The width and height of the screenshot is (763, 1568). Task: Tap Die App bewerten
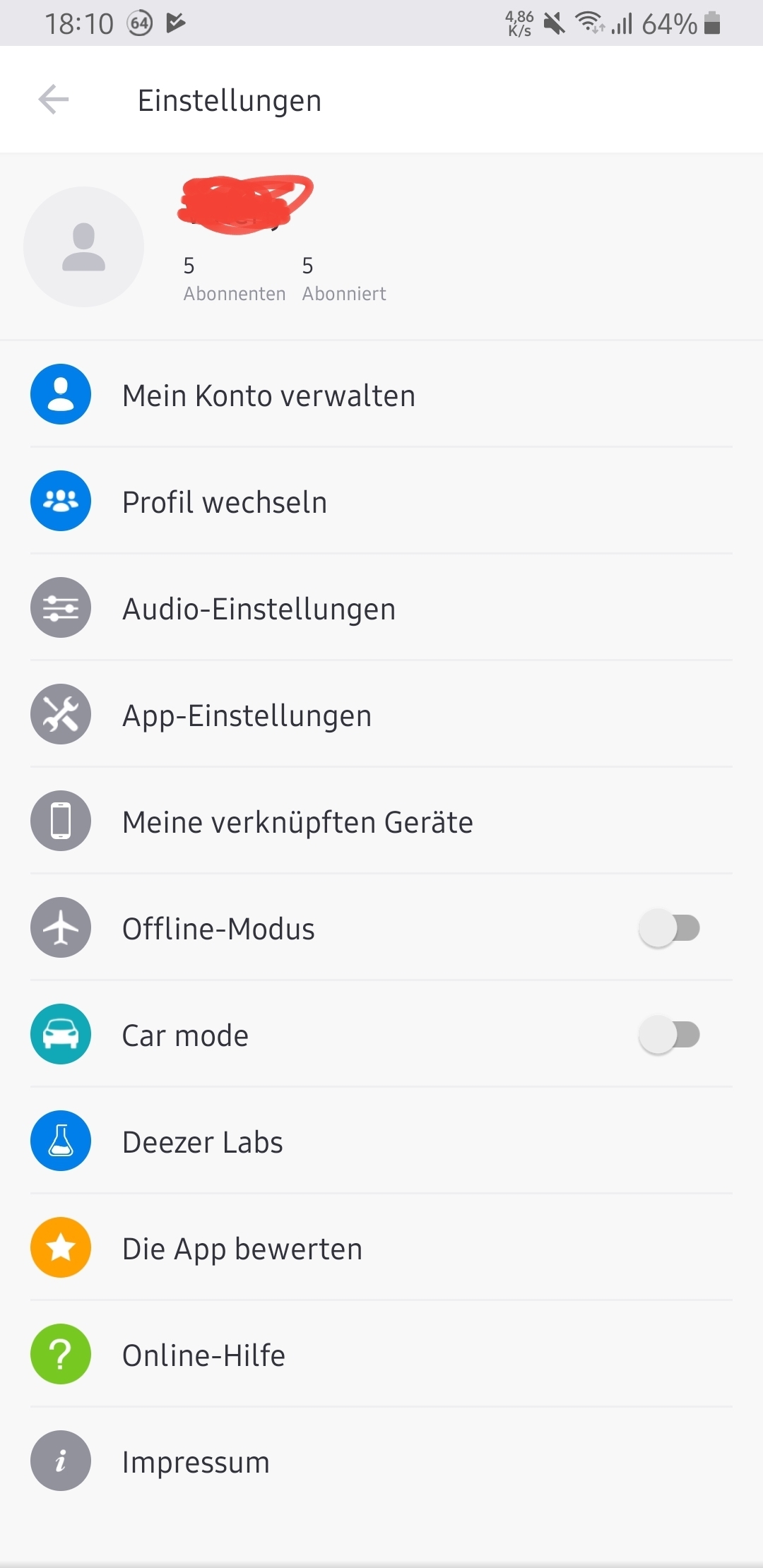click(x=381, y=1247)
